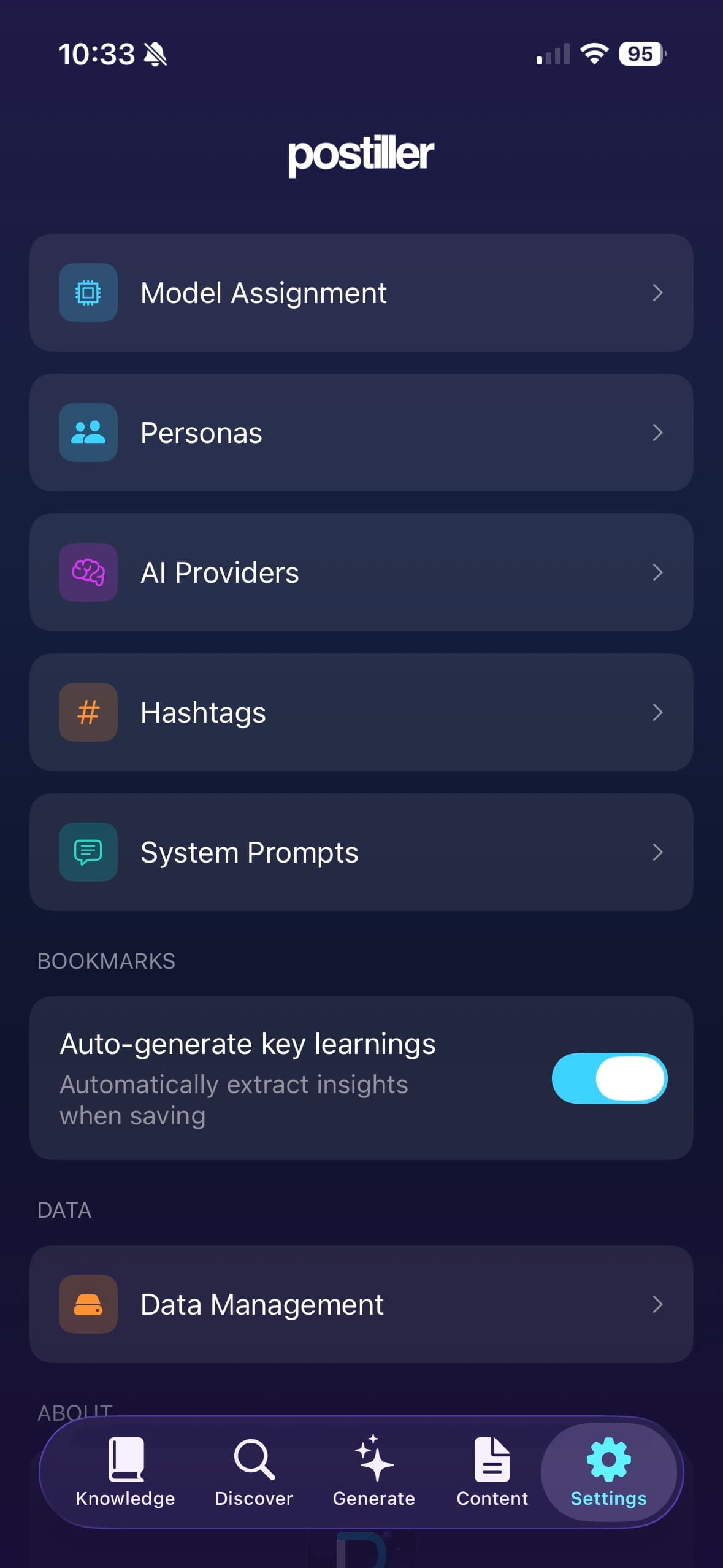This screenshot has height=1568, width=723.
Task: Open the AI Providers settings
Action: [361, 572]
